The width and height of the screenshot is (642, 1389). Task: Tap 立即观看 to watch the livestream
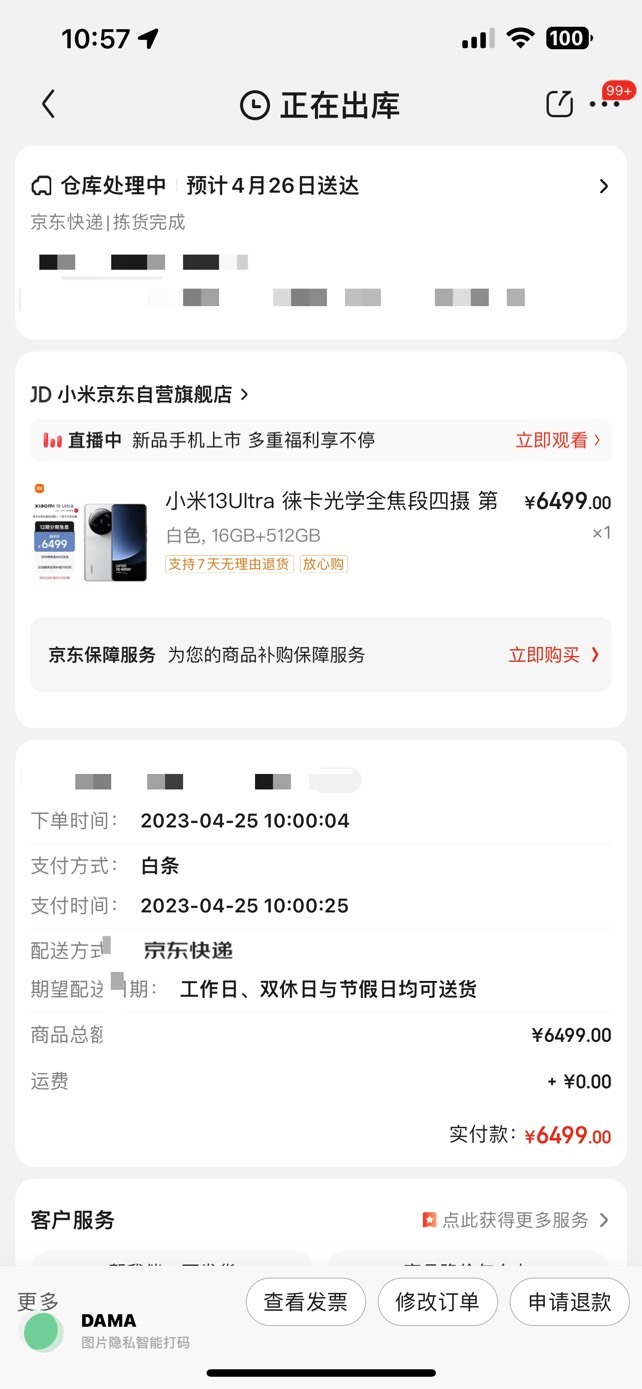[558, 440]
